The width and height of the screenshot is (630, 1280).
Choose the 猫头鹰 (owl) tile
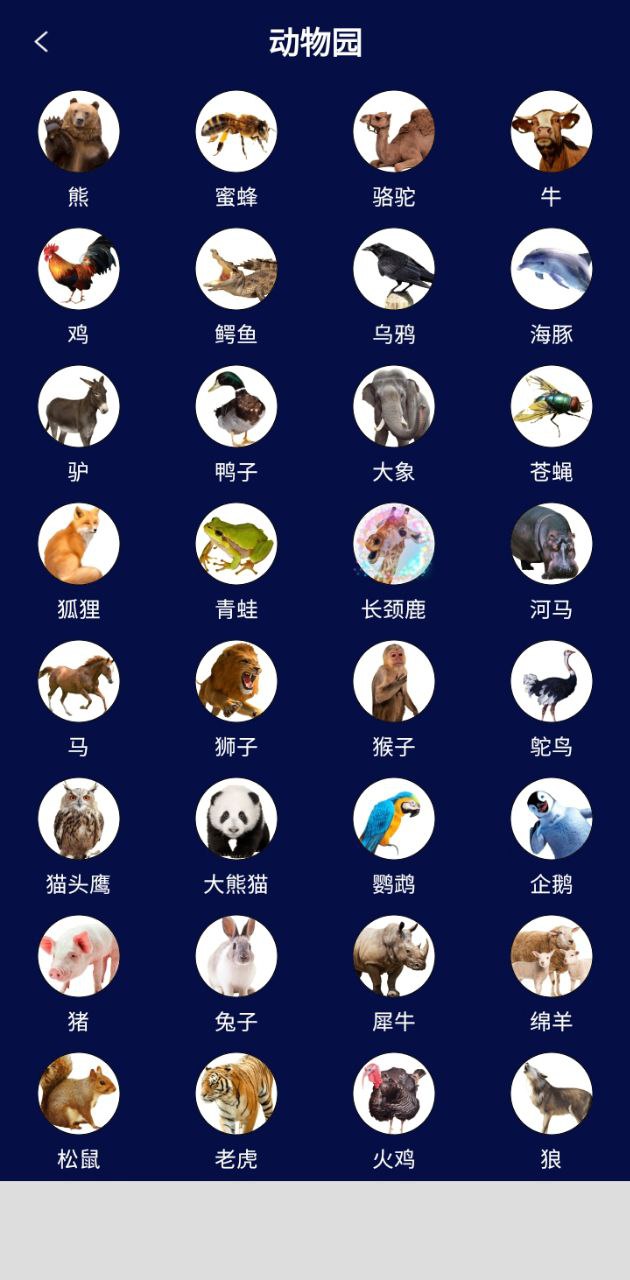coord(79,819)
